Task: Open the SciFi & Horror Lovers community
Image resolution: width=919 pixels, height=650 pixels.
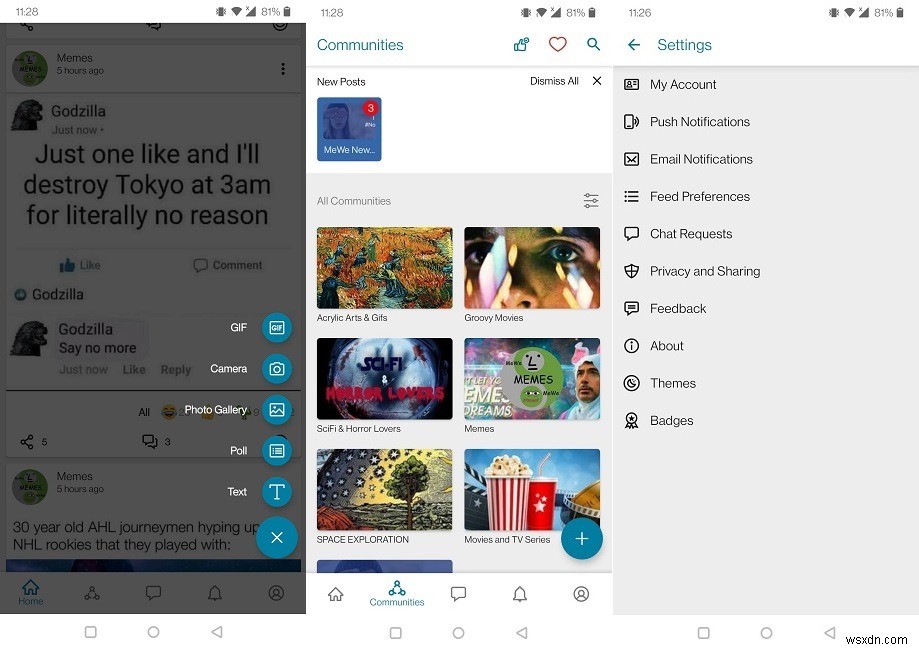Action: [384, 378]
